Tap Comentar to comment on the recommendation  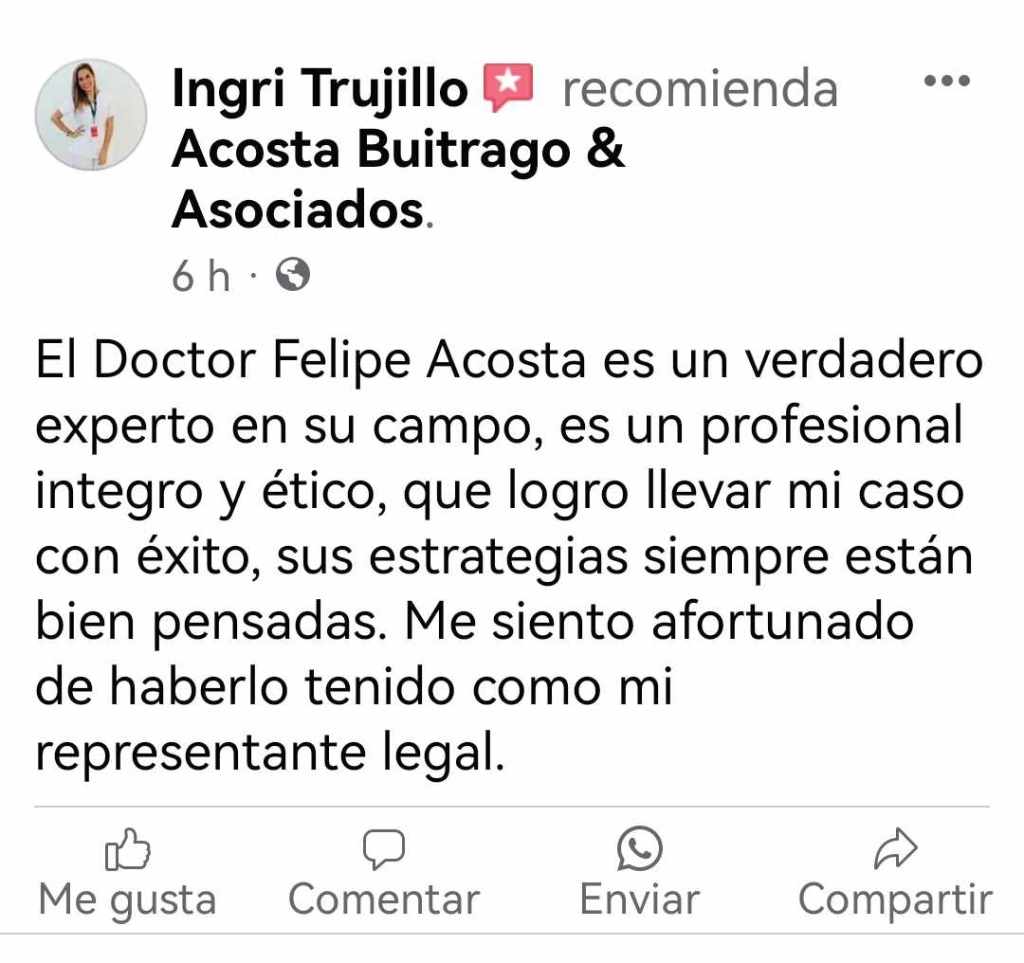click(x=383, y=876)
